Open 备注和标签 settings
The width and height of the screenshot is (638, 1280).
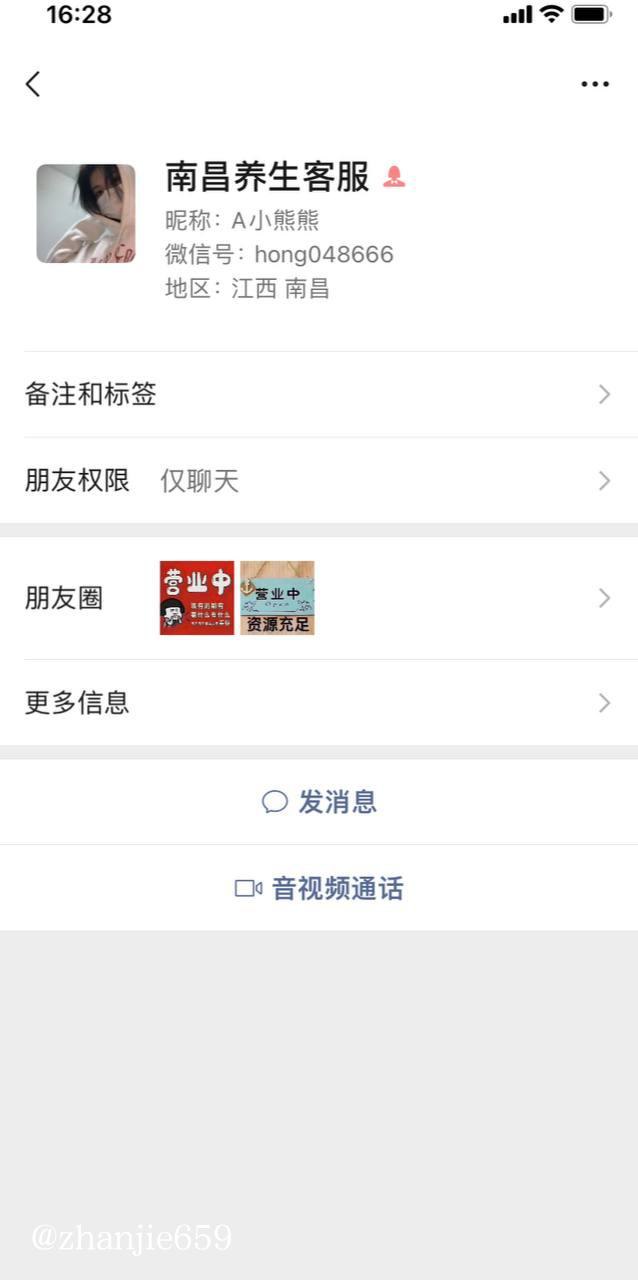pos(319,395)
